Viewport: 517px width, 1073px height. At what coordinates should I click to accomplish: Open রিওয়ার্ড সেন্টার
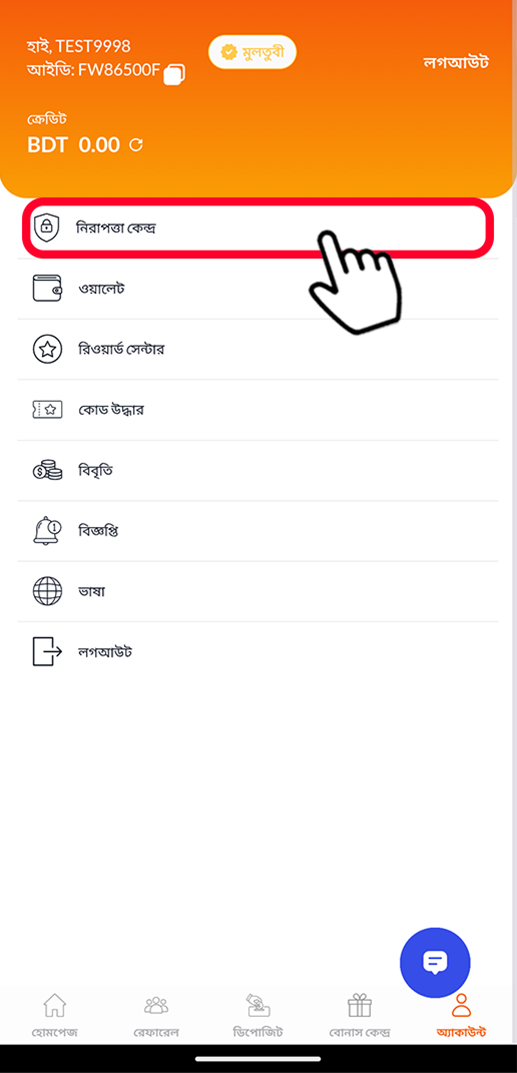pyautogui.click(x=258, y=349)
